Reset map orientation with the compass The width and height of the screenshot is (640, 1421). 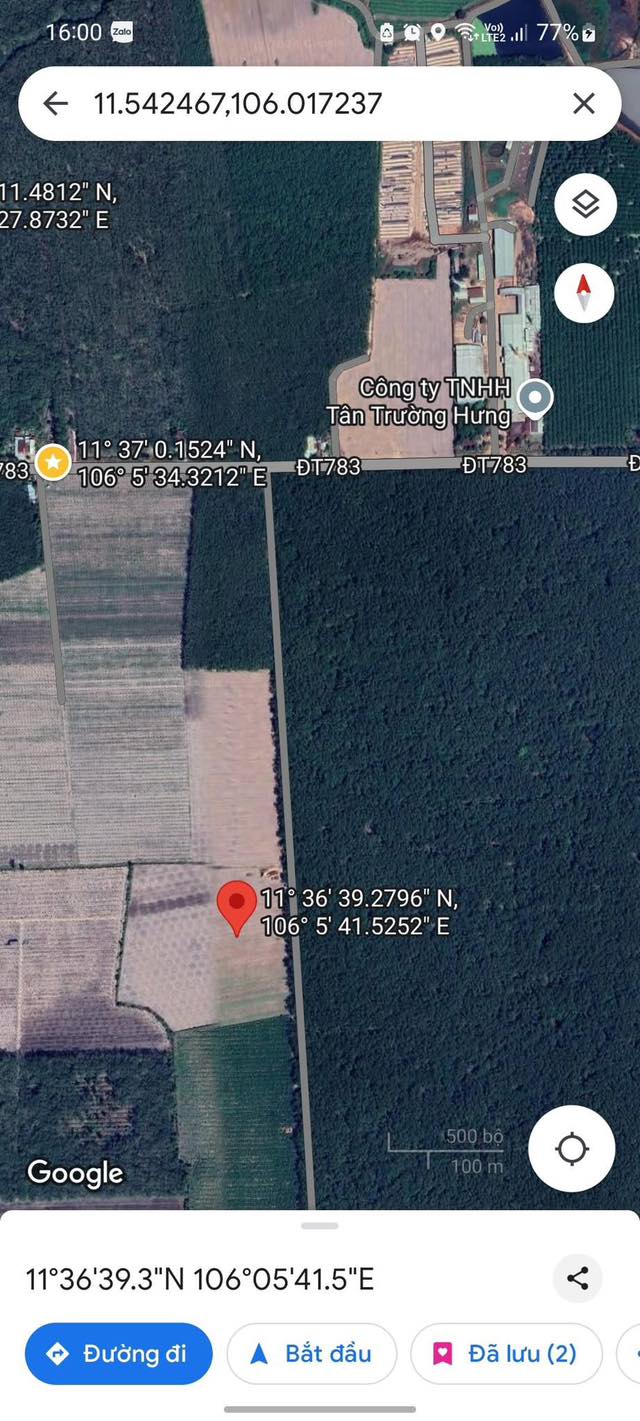(x=585, y=292)
